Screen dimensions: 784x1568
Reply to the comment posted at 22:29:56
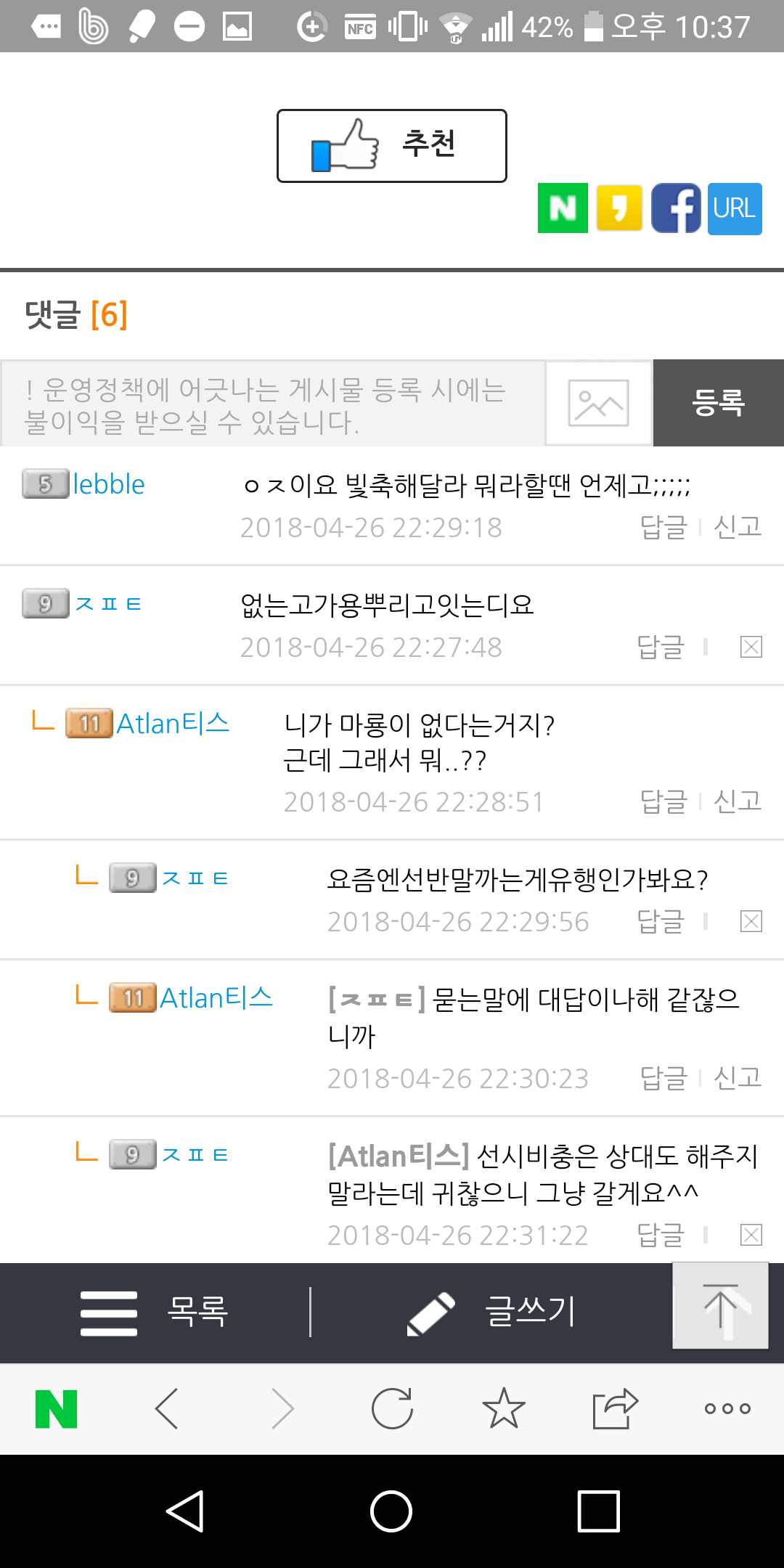(x=661, y=922)
